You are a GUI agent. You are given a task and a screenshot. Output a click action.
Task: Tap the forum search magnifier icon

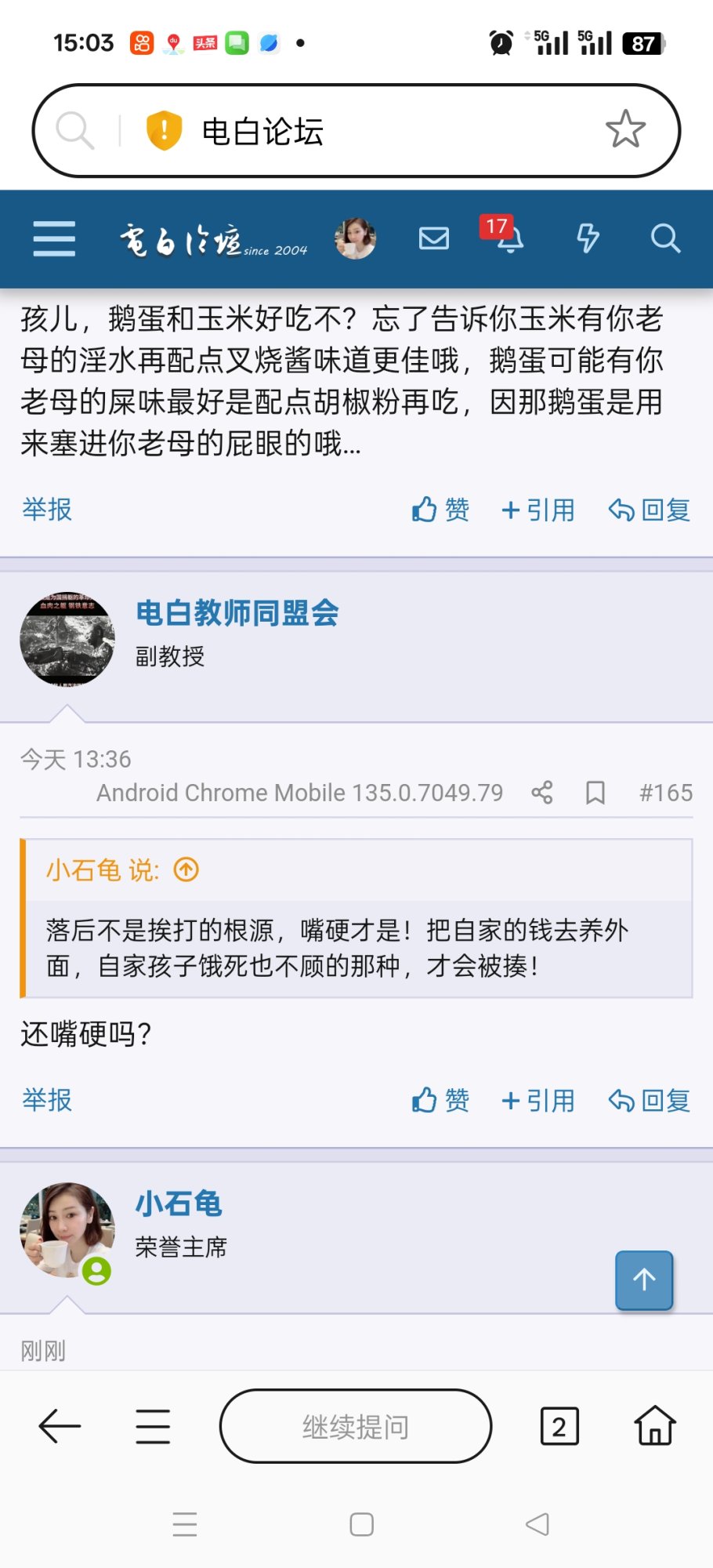click(665, 238)
